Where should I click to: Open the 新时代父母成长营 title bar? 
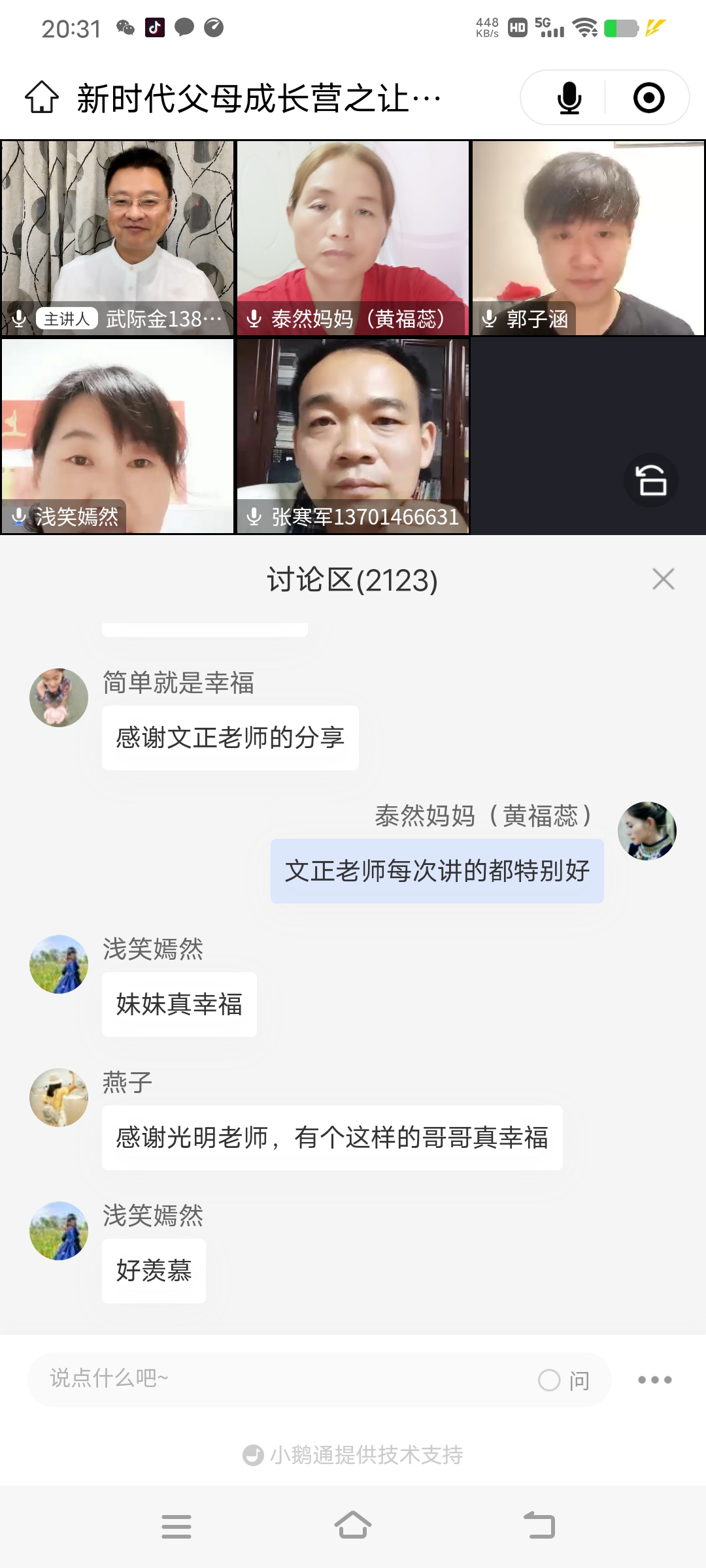click(258, 97)
